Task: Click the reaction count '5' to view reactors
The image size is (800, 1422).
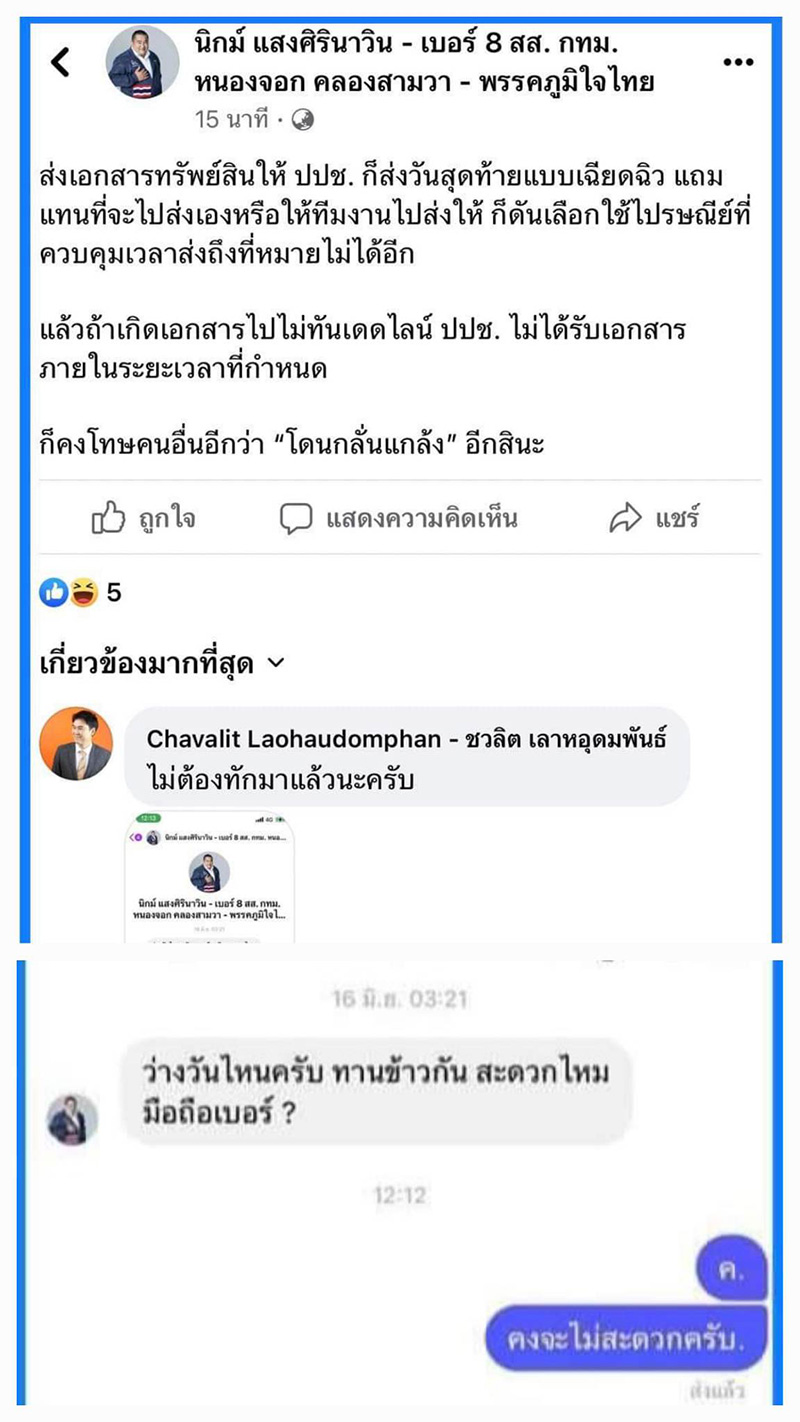Action: [112, 594]
